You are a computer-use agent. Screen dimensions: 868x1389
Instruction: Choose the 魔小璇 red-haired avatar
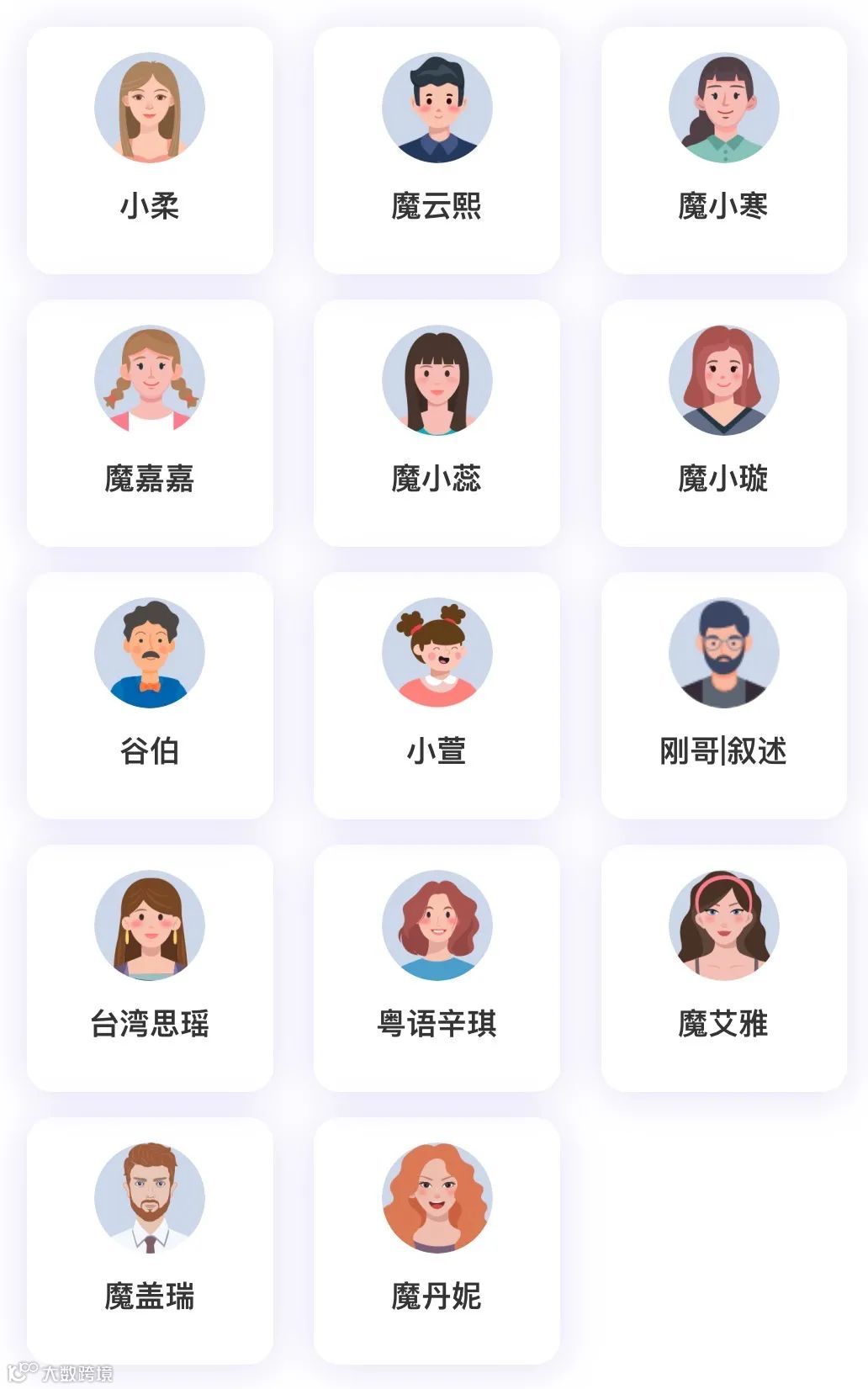point(722,380)
